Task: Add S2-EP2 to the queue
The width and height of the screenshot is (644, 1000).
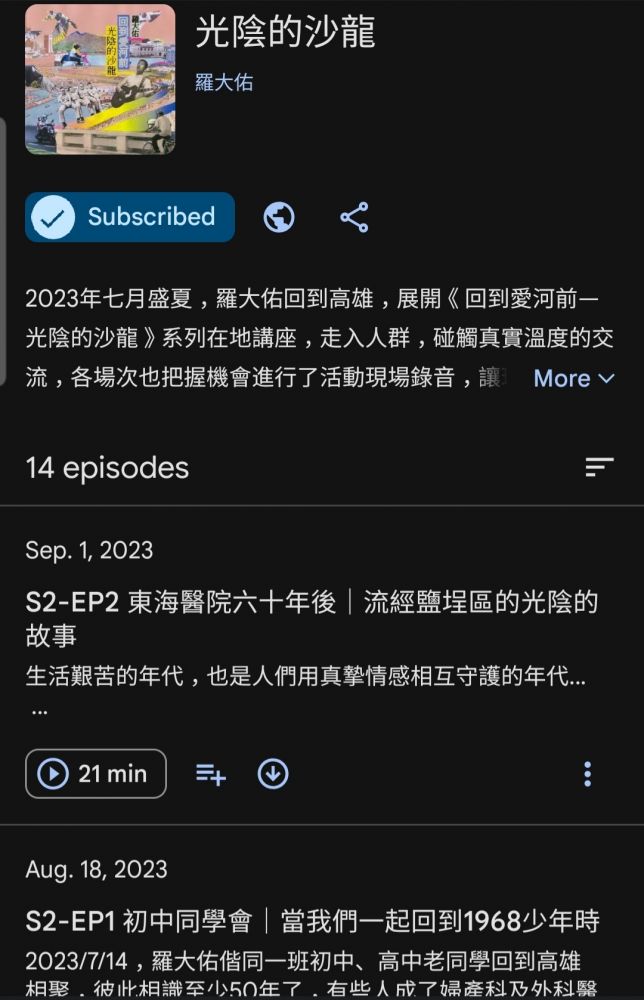Action: point(211,773)
